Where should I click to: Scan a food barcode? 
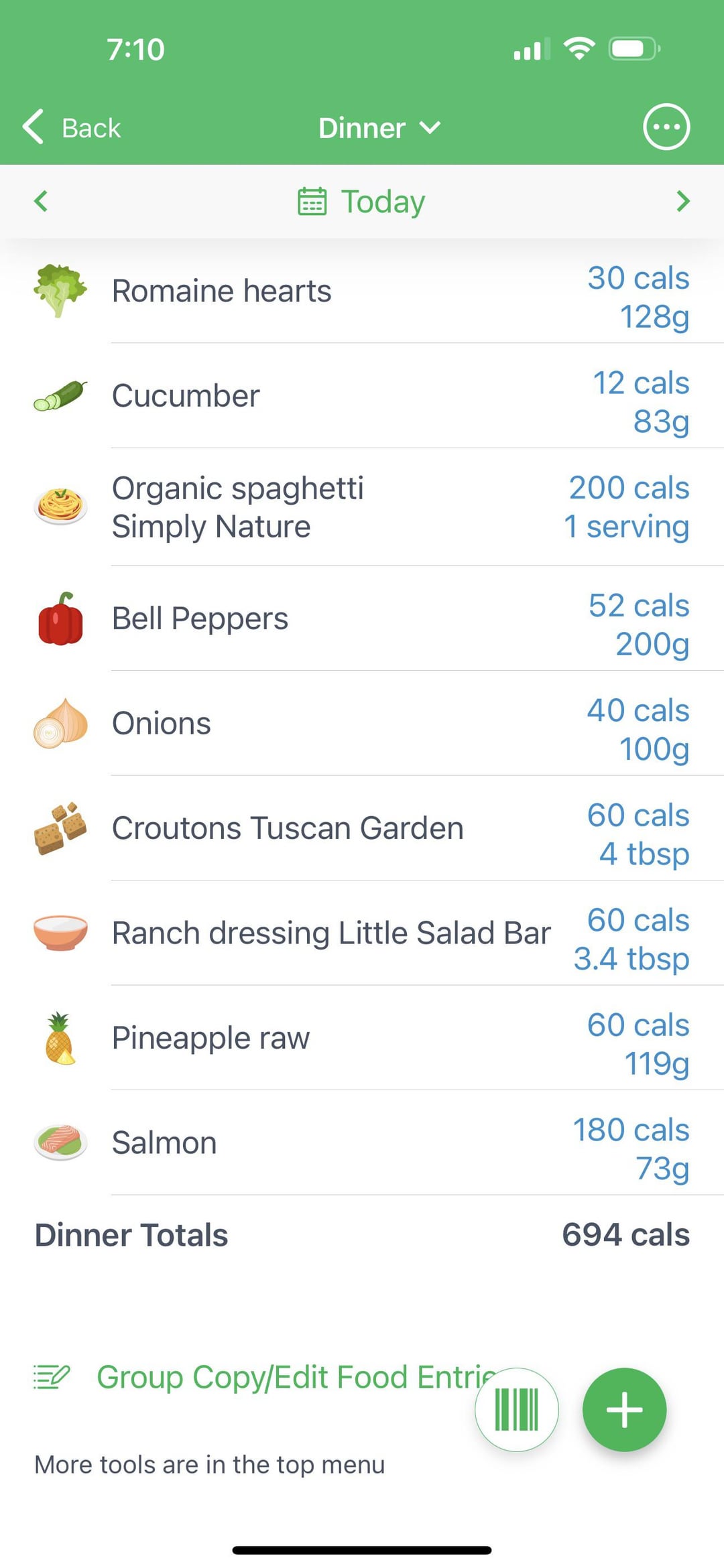point(517,1410)
